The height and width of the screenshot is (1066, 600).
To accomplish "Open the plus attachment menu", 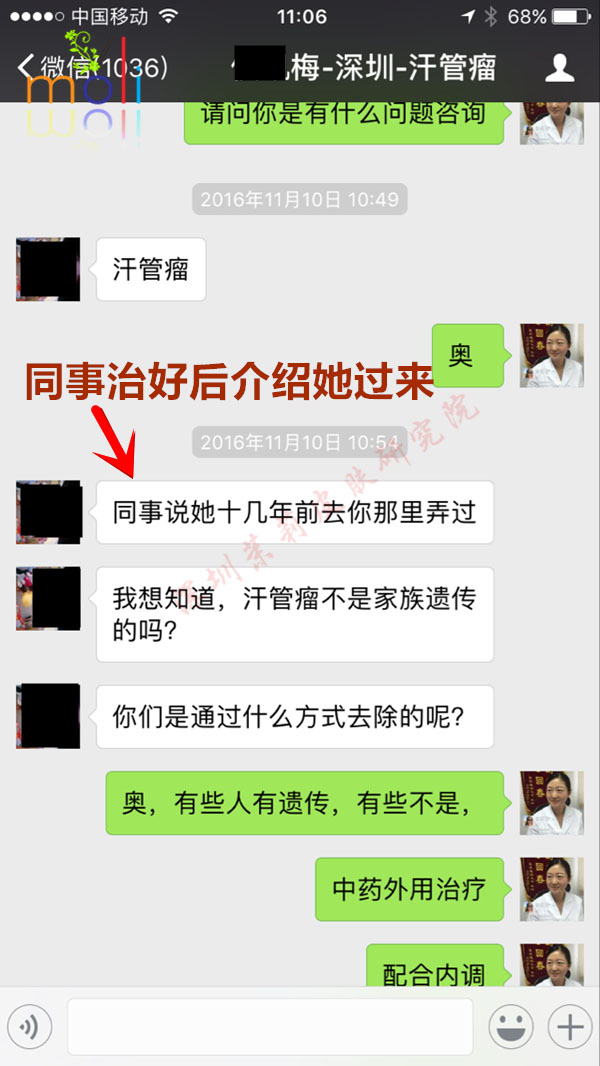I will coord(569,1026).
